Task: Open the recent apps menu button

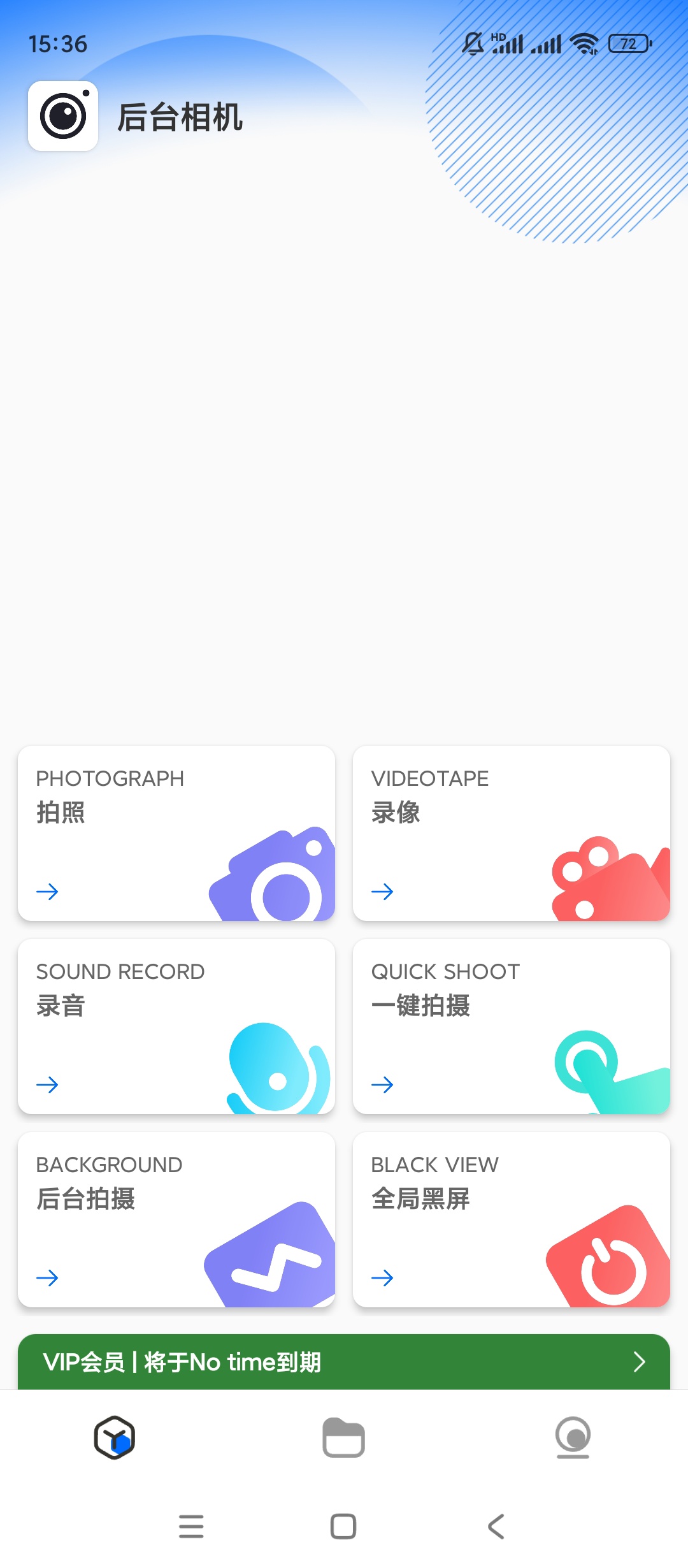Action: 191,1527
